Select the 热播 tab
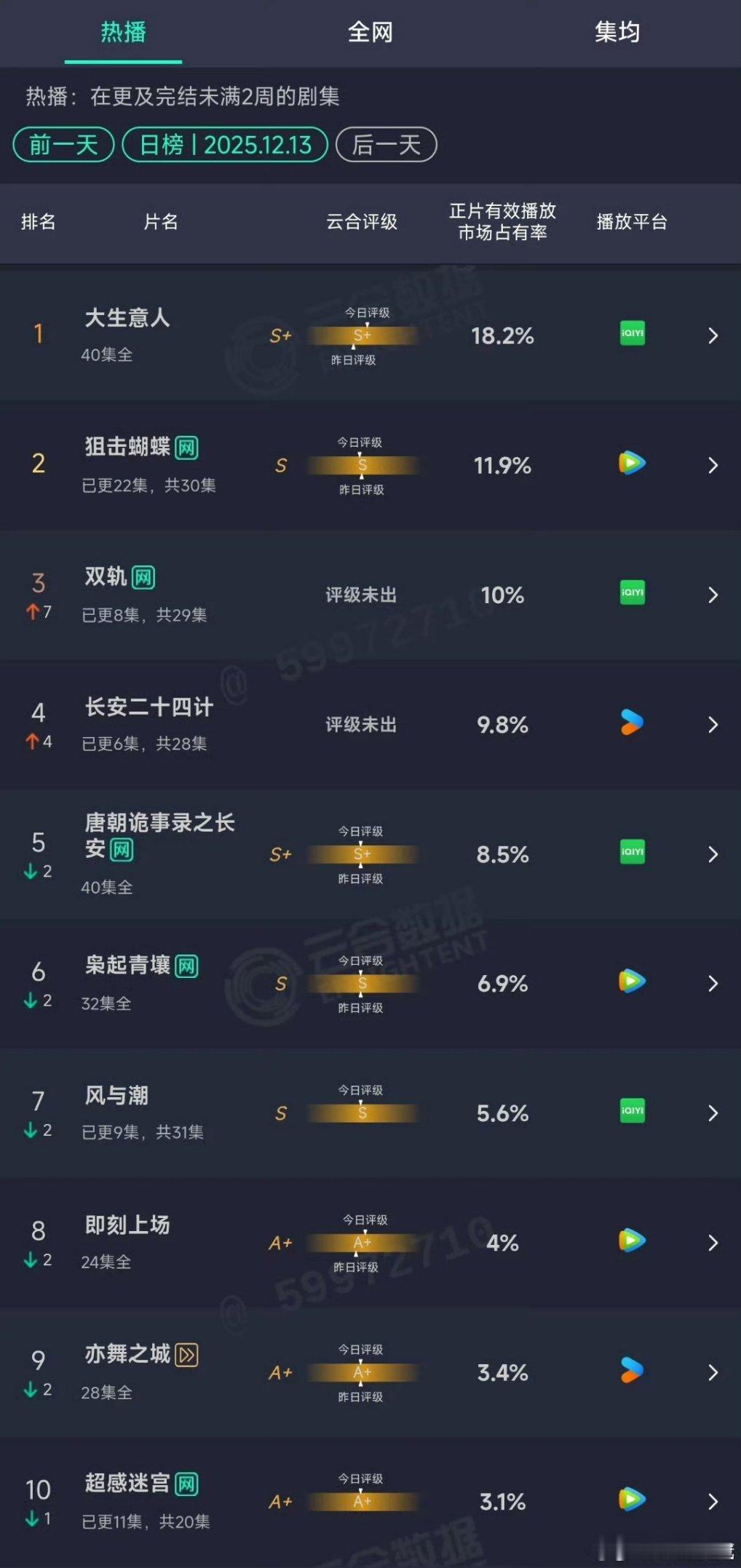Image resolution: width=741 pixels, height=1568 pixels. pyautogui.click(x=124, y=33)
